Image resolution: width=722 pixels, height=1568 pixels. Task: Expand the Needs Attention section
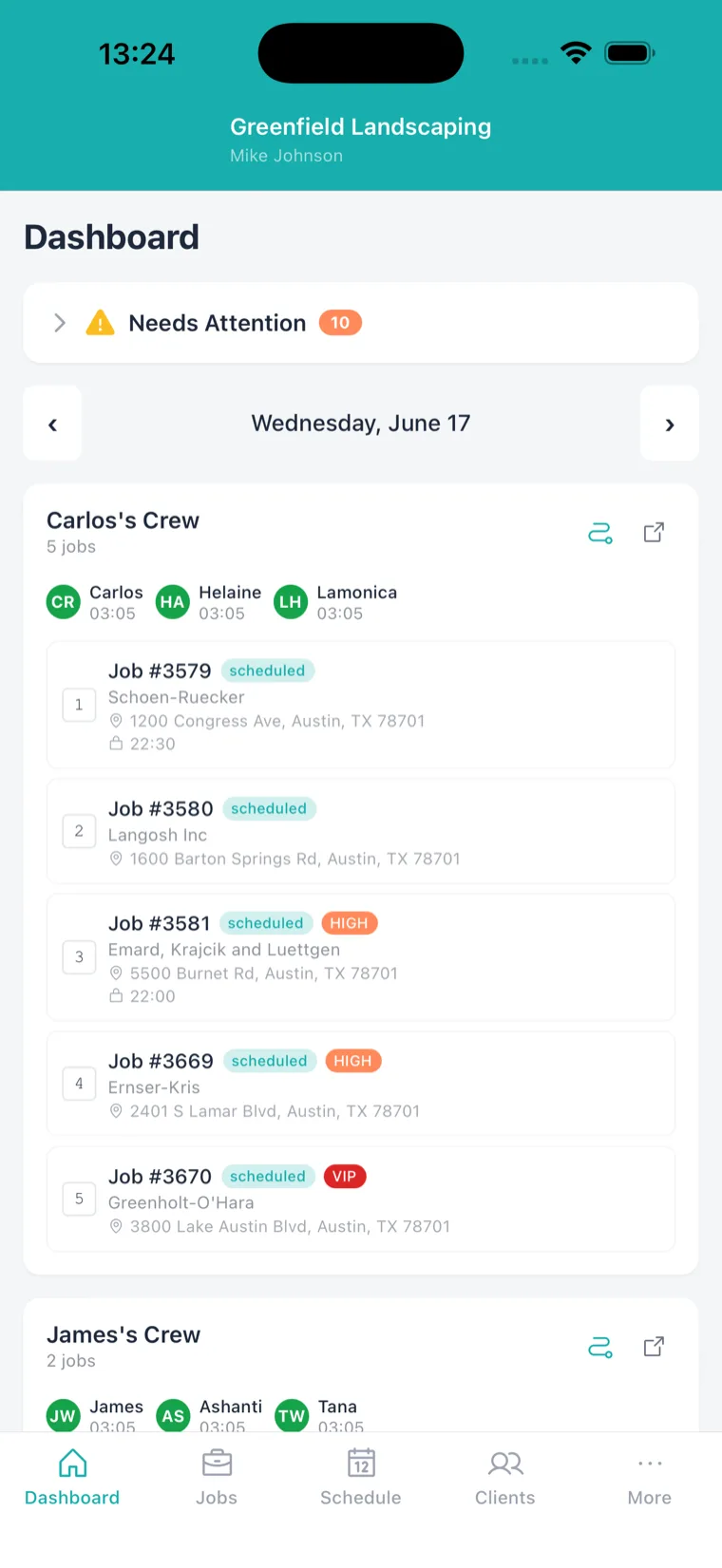tap(360, 323)
